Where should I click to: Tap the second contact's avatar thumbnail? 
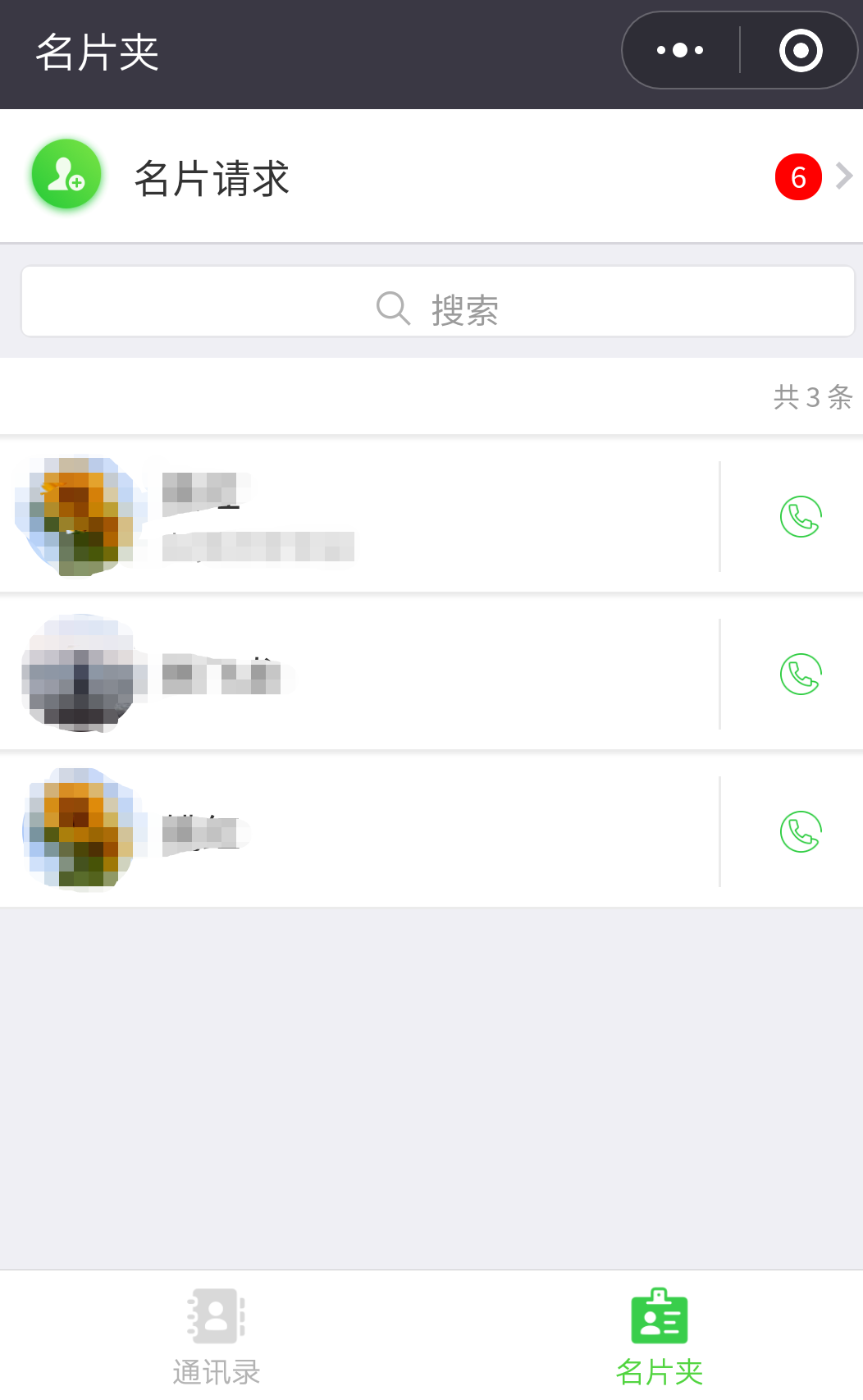82,674
